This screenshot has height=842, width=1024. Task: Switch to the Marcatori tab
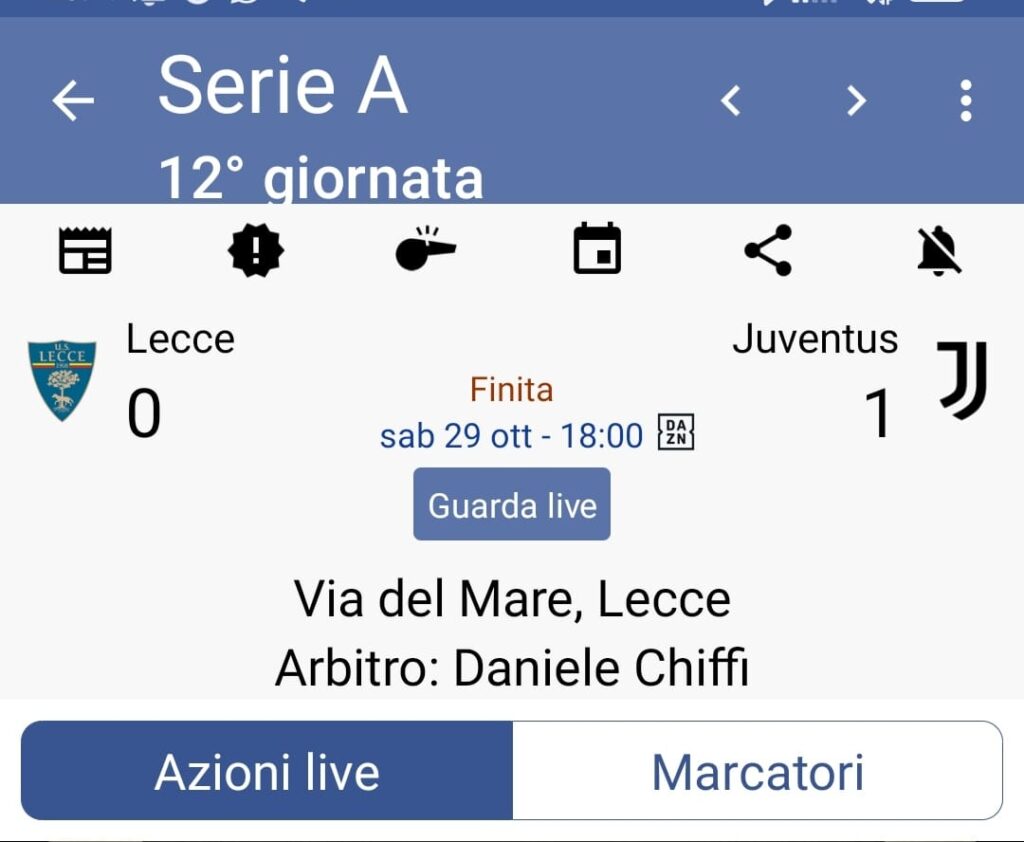tap(757, 772)
